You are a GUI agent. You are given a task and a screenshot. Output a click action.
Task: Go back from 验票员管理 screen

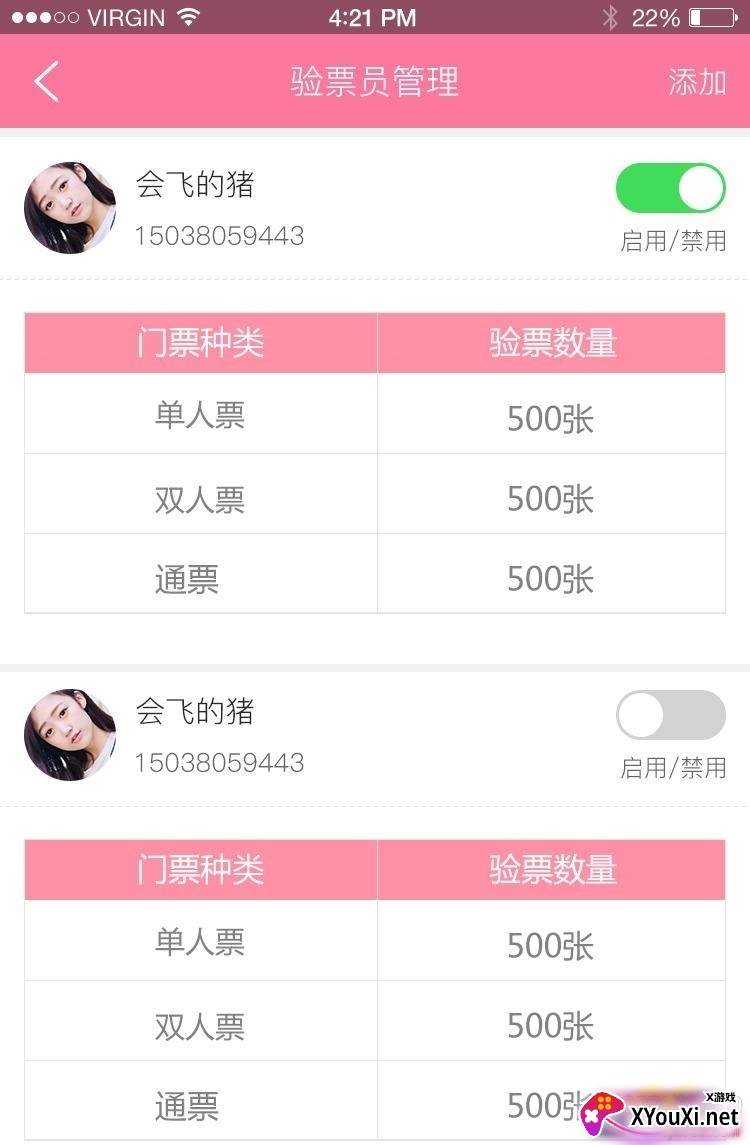tap(47, 81)
